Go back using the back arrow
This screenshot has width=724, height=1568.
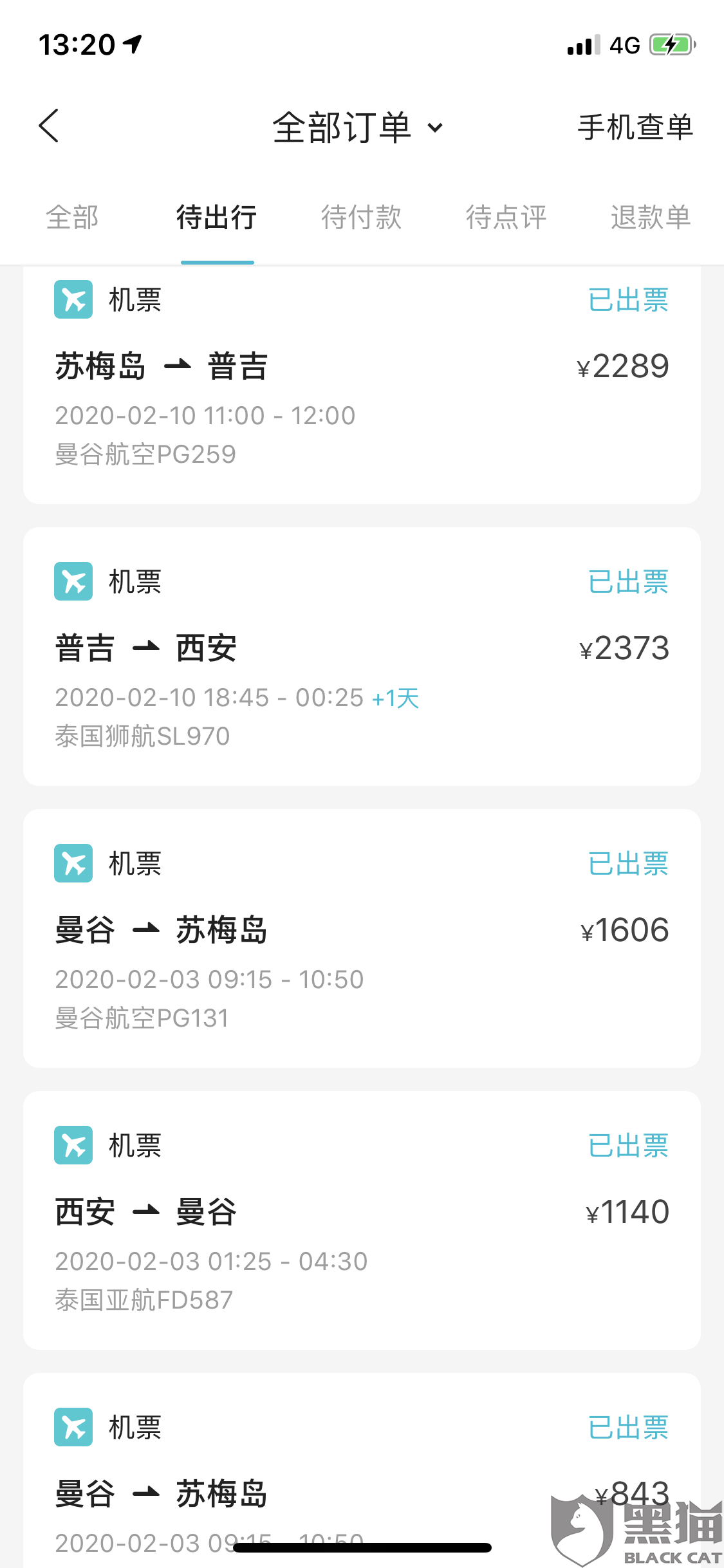click(49, 126)
